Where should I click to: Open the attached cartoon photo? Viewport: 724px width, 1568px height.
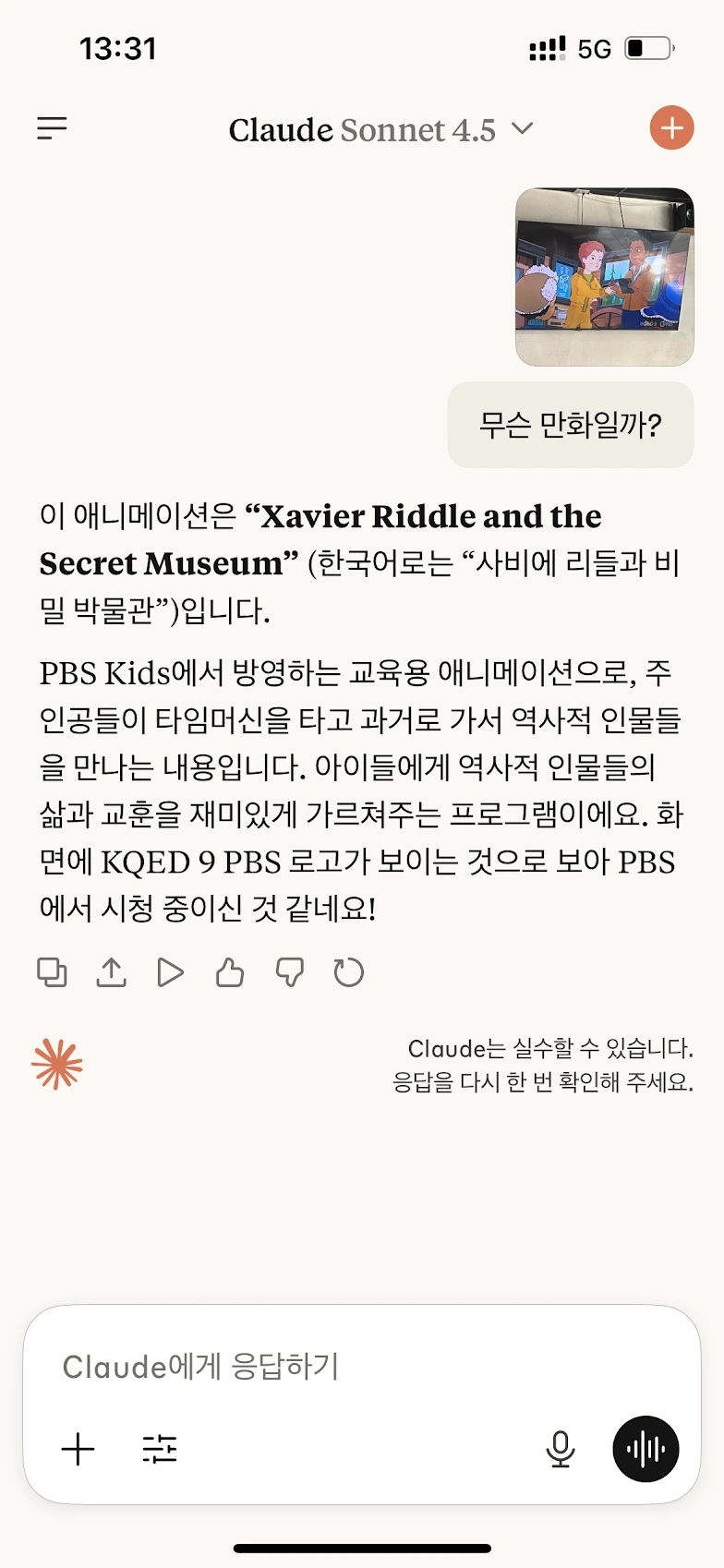coord(605,277)
